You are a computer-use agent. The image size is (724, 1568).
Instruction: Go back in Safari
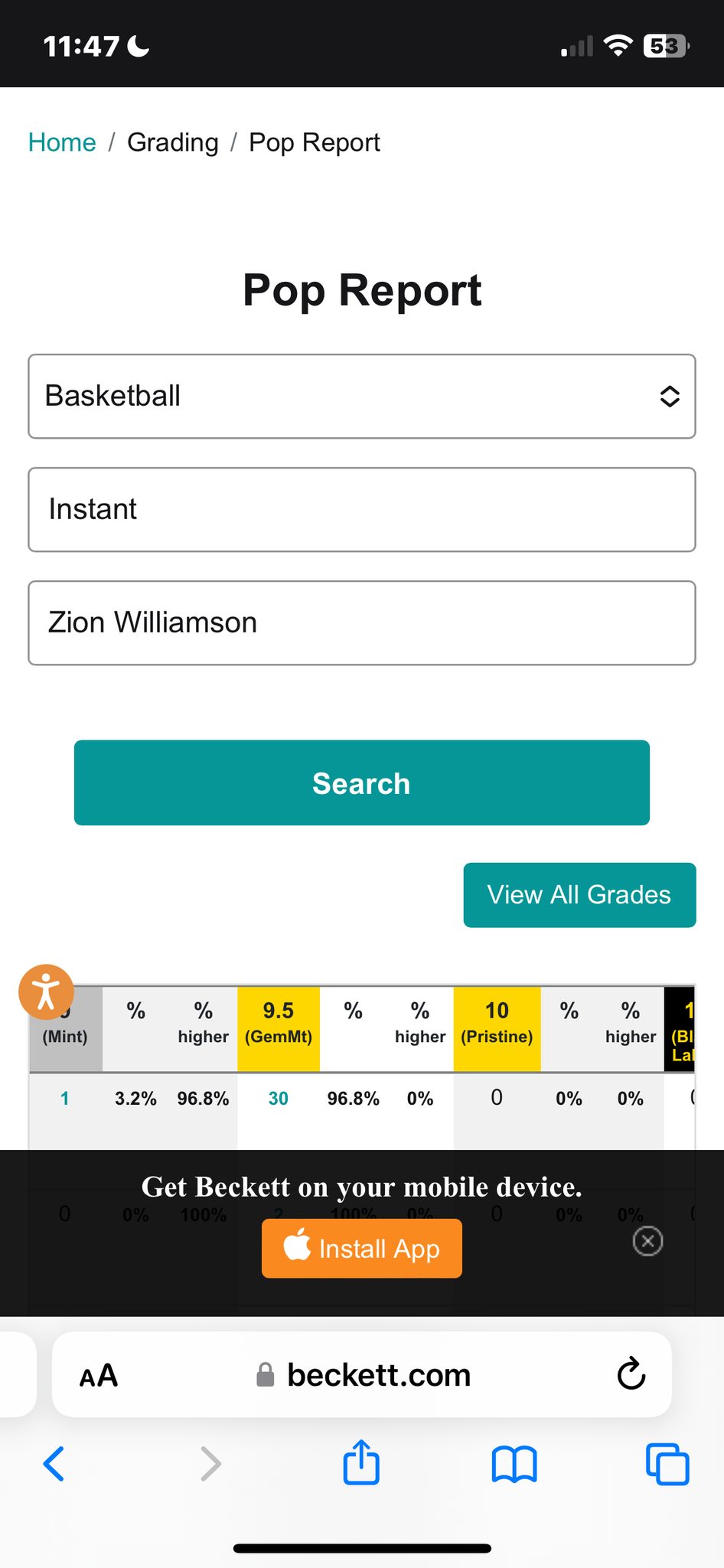pos(54,1464)
